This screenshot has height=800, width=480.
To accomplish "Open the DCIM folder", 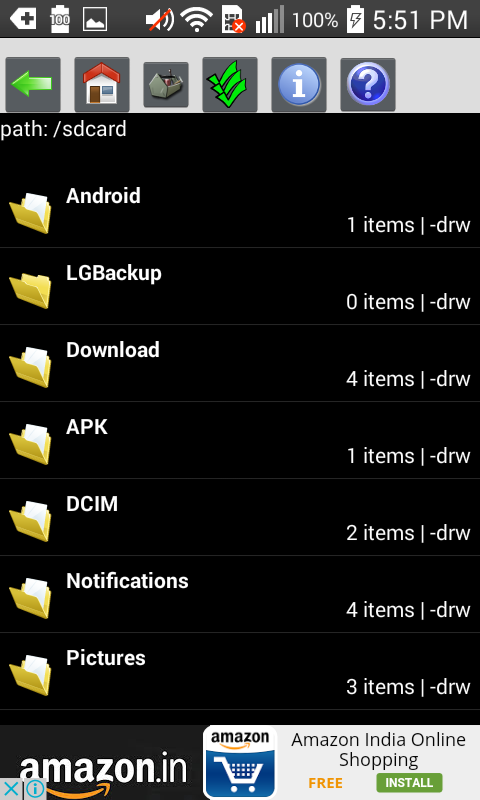I will [x=240, y=518].
